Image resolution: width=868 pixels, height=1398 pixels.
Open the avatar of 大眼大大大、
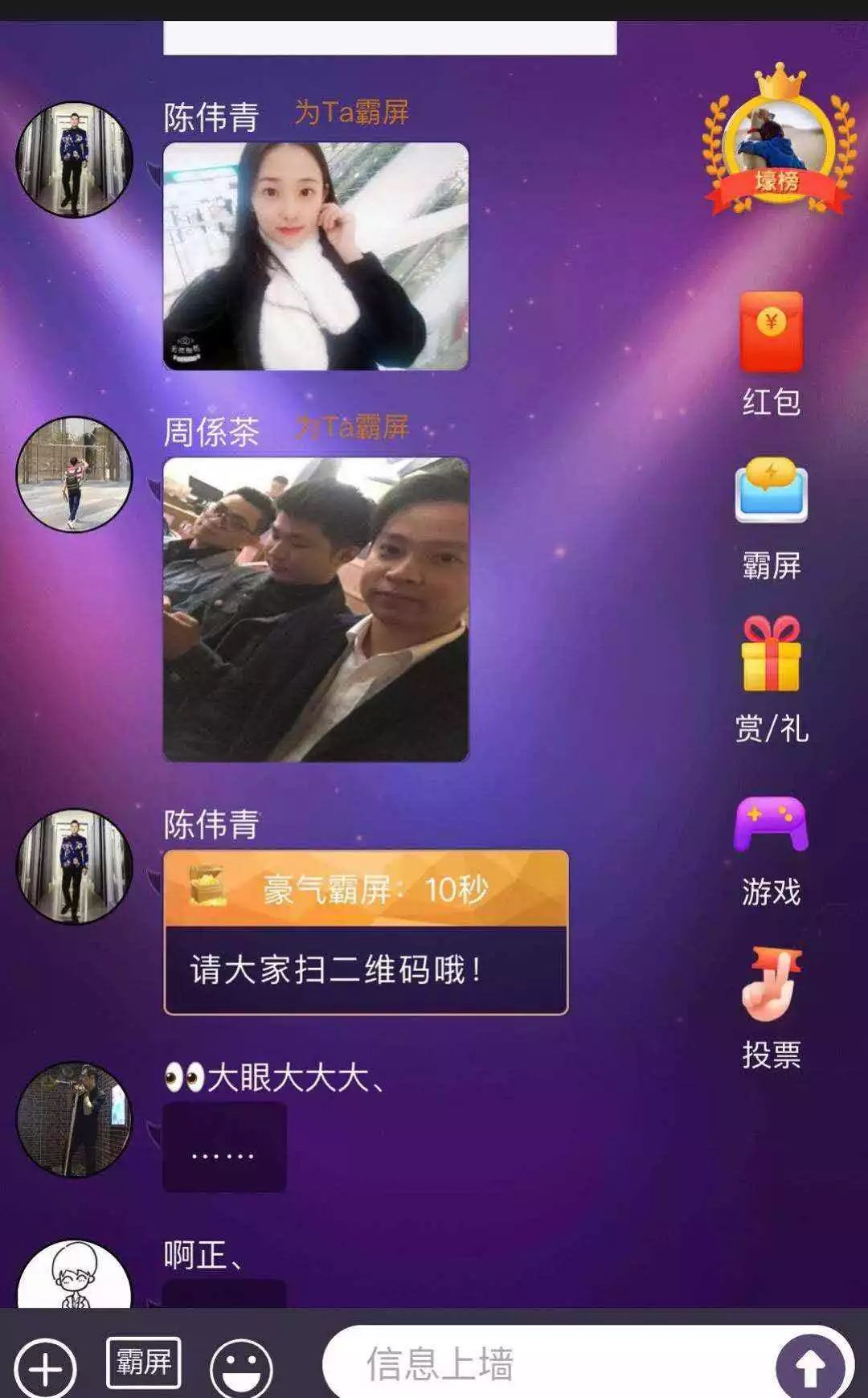[75, 1120]
